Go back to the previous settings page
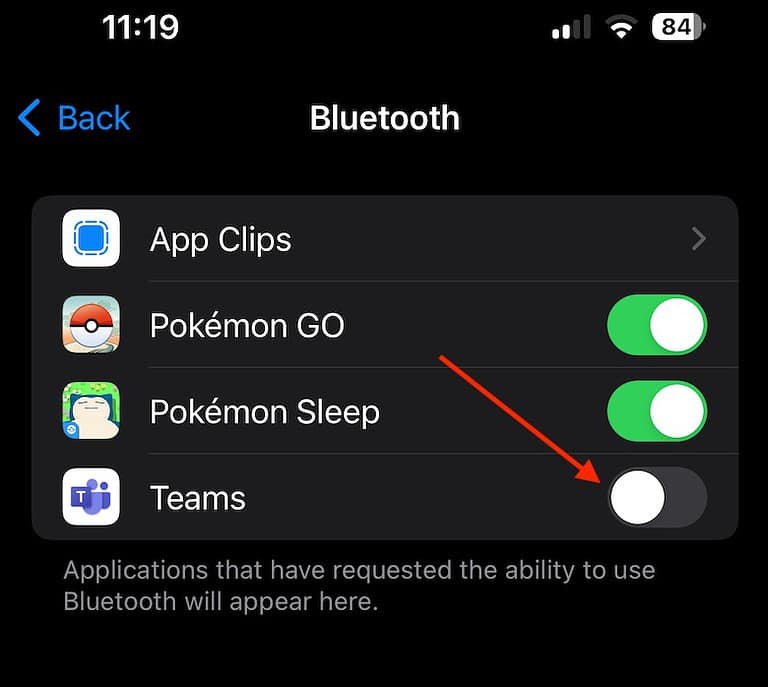The height and width of the screenshot is (687, 768). pos(75,119)
